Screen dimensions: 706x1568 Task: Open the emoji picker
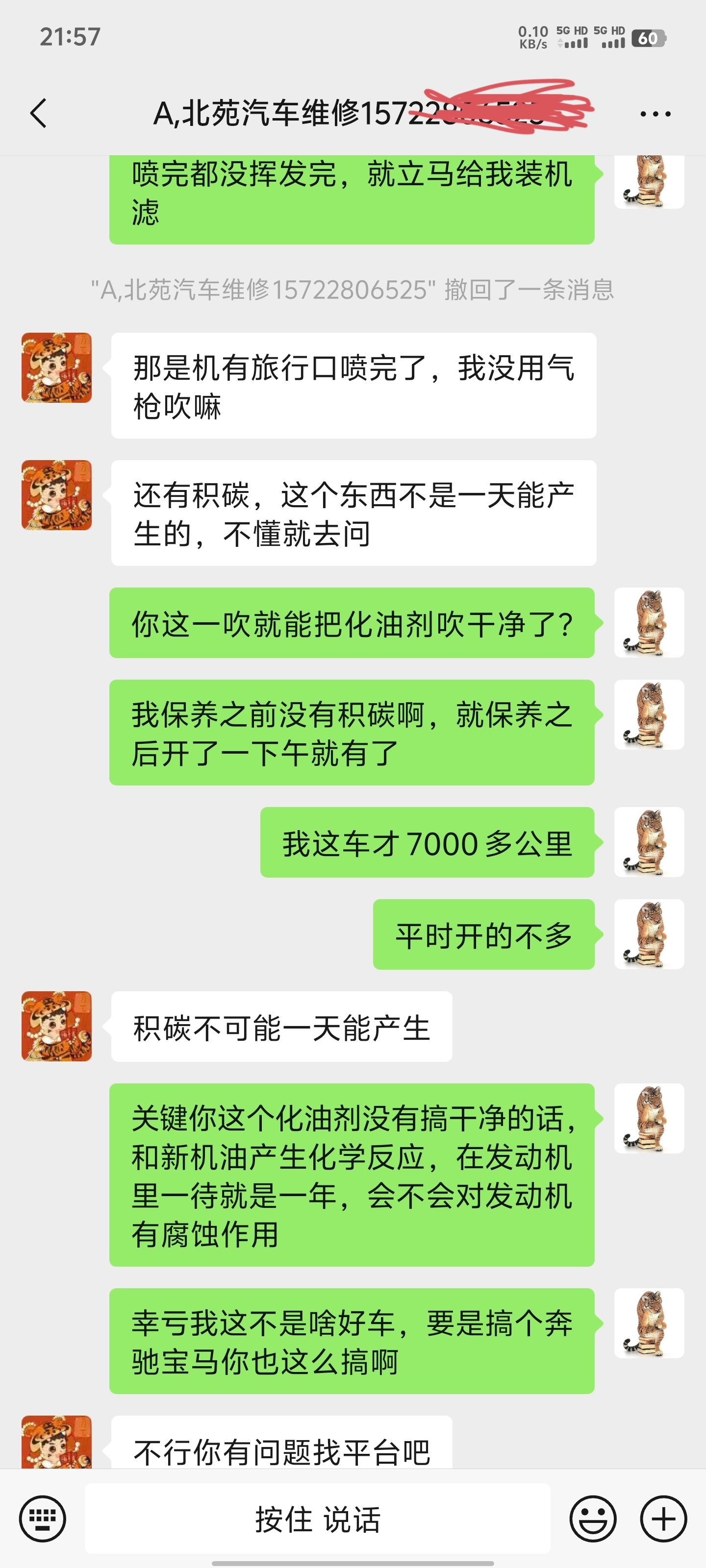pyautogui.click(x=593, y=1519)
